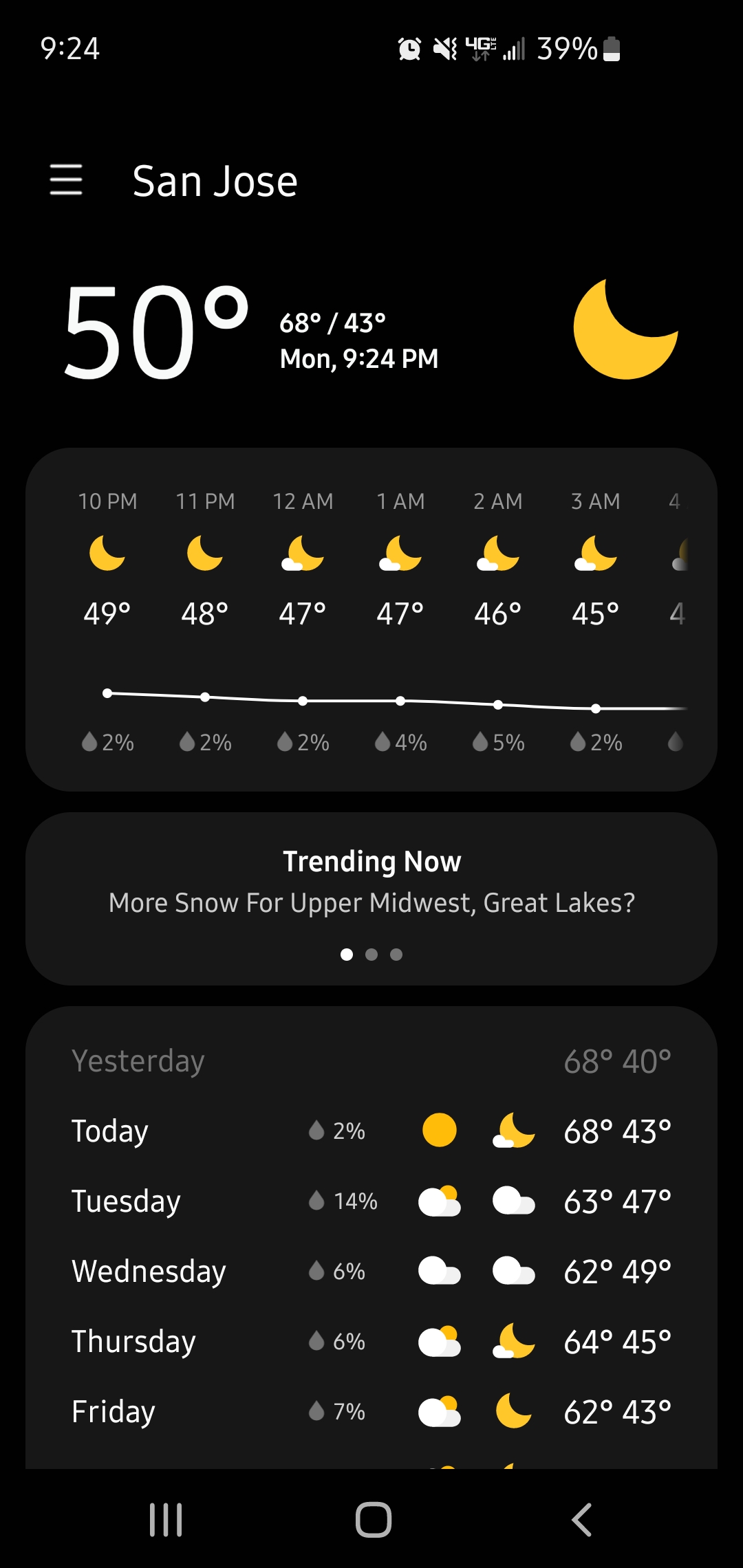View Wednesday's forecast details
This screenshot has height=1568, width=743.
371,1272
